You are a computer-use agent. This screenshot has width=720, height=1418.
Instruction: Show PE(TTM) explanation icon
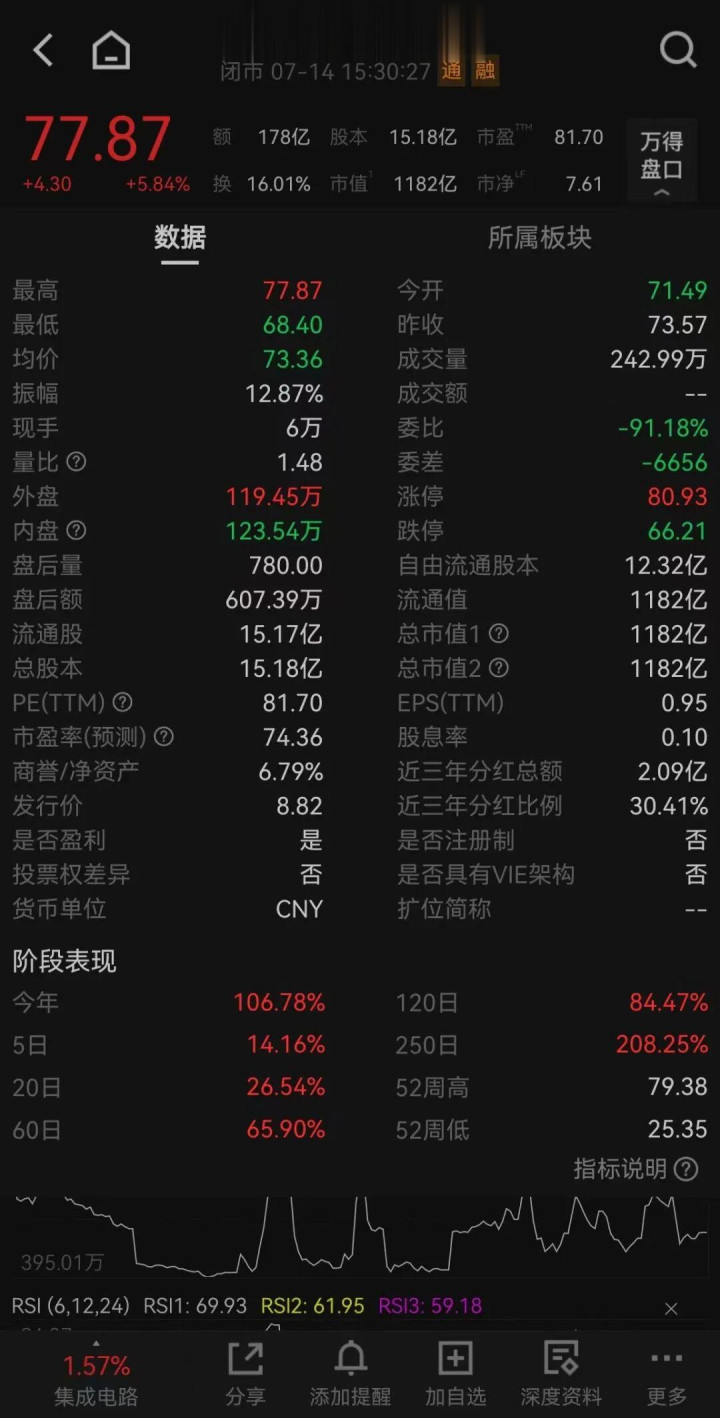[122, 703]
